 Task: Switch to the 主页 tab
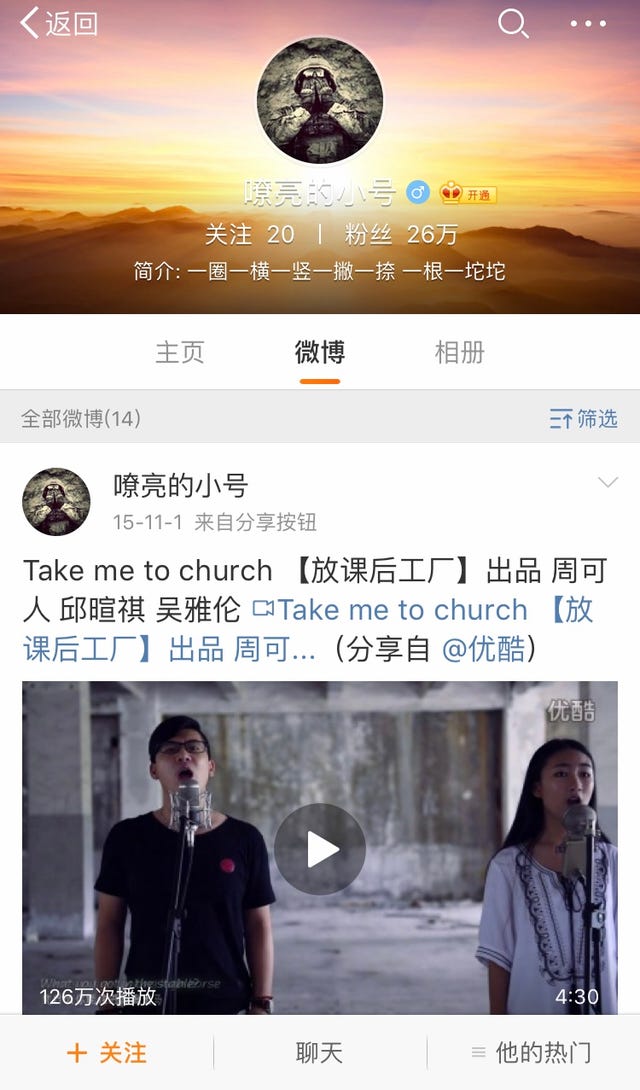click(x=180, y=352)
